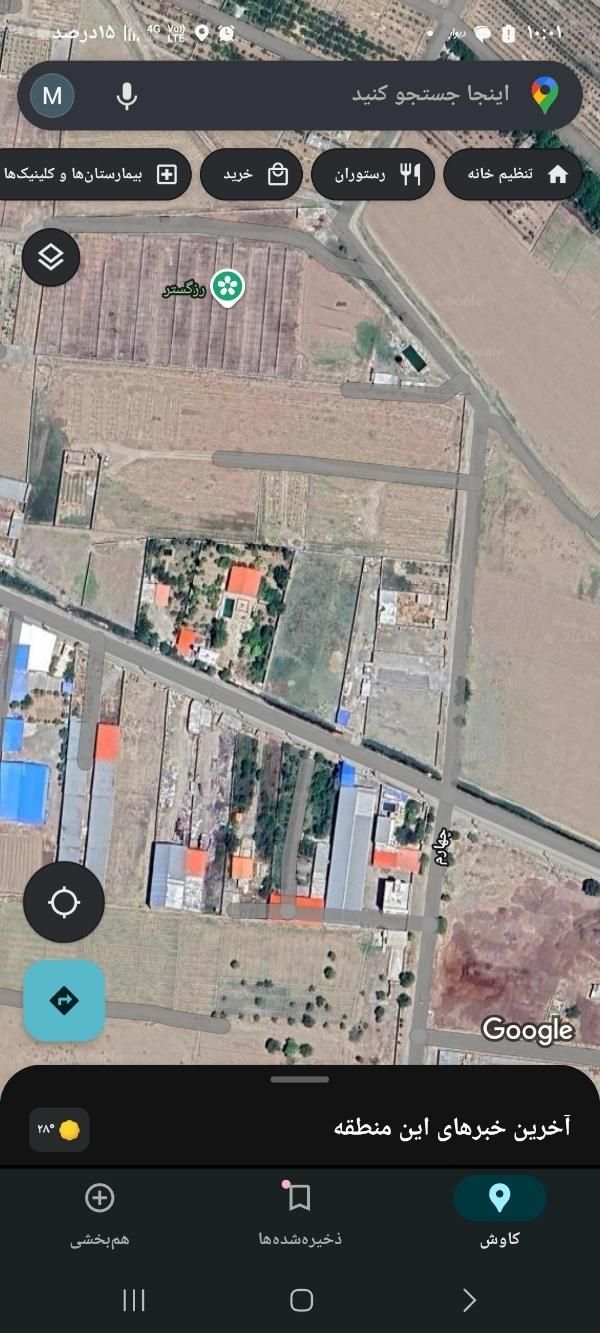Open the search box اینجا جستجو کنید
600x1333 pixels.
coord(400,95)
